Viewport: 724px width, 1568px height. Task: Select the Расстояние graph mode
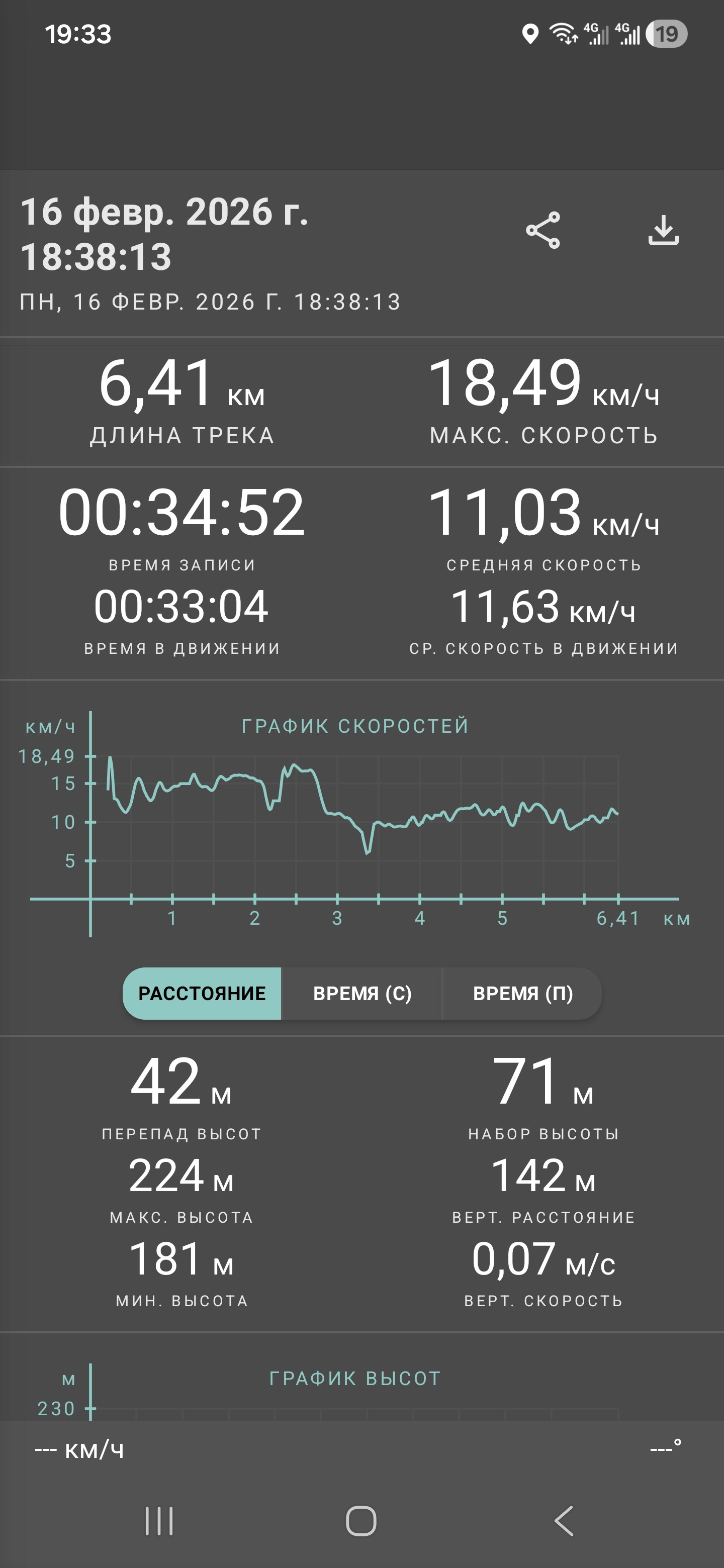202,994
